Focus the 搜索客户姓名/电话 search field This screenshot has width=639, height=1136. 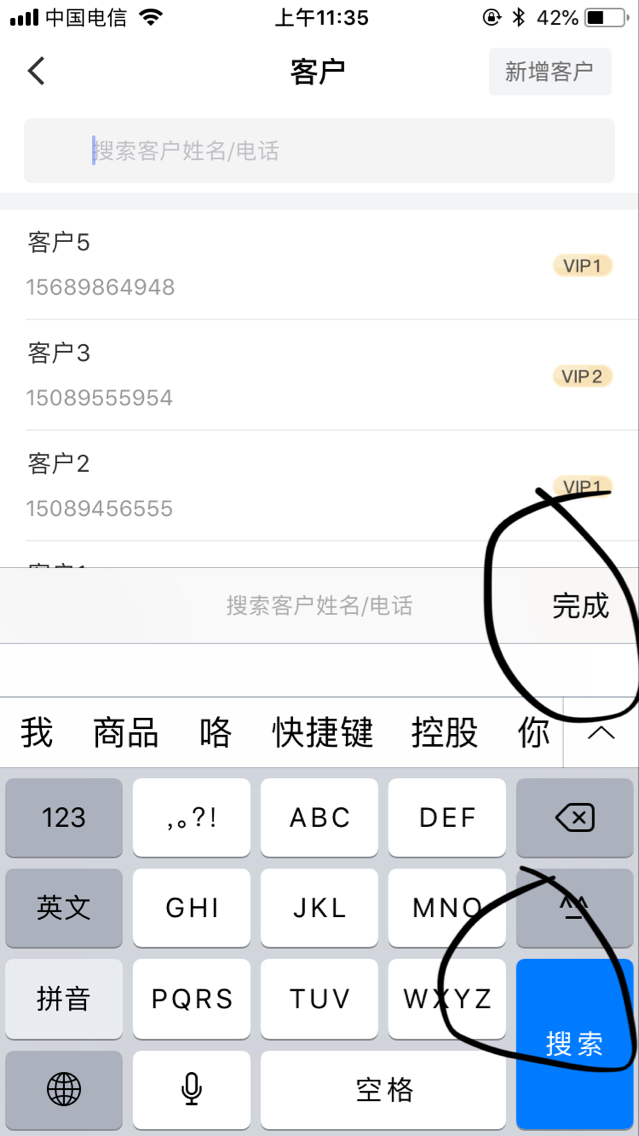pos(320,151)
